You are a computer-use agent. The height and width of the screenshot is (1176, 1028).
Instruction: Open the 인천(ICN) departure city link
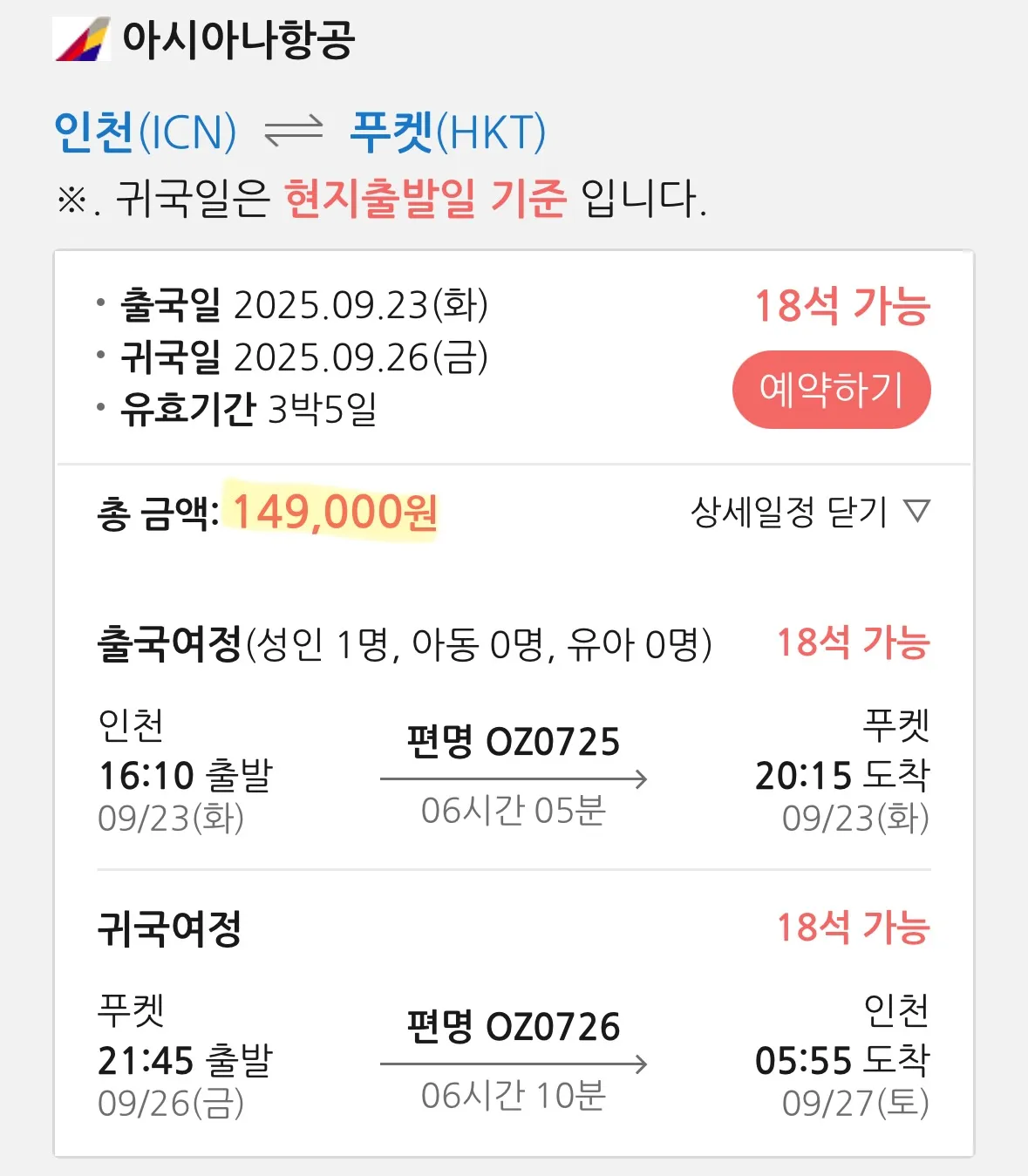(144, 133)
